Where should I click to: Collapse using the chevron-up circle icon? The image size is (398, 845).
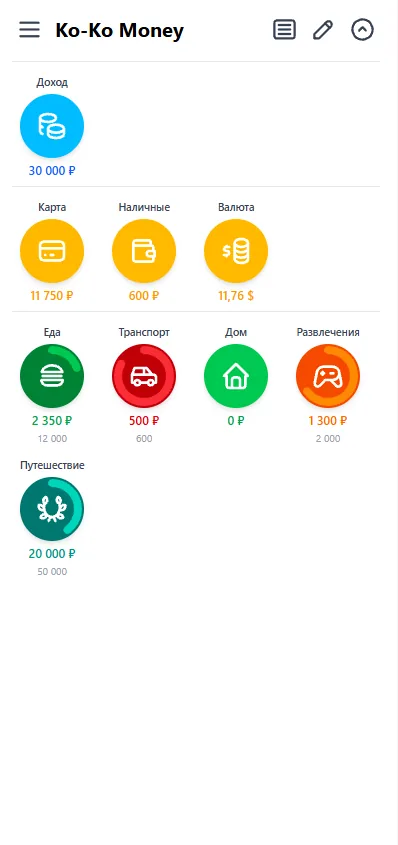click(x=362, y=30)
